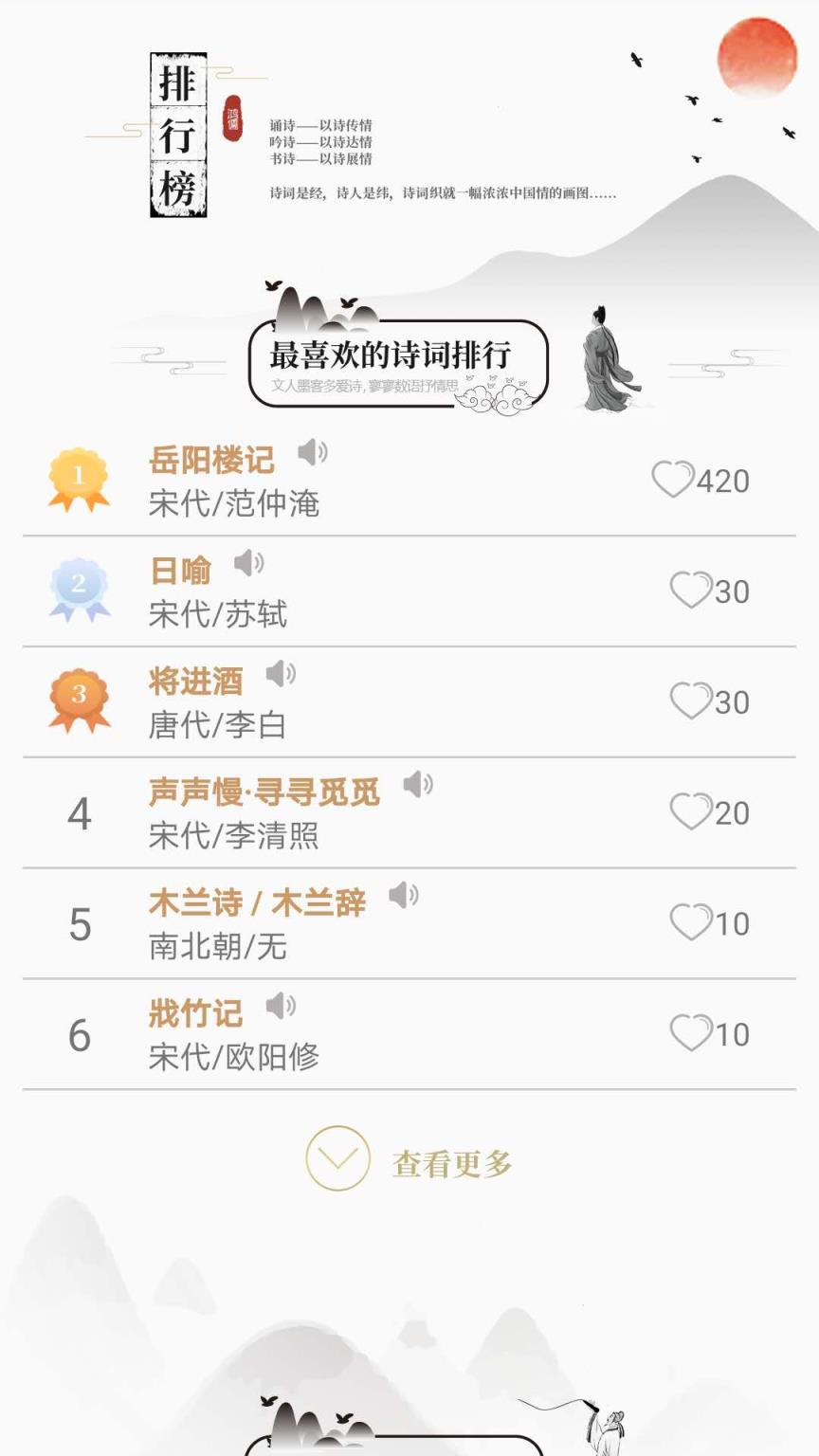Open the poem 岳阳楼记
The width and height of the screenshot is (819, 1456).
tap(210, 460)
